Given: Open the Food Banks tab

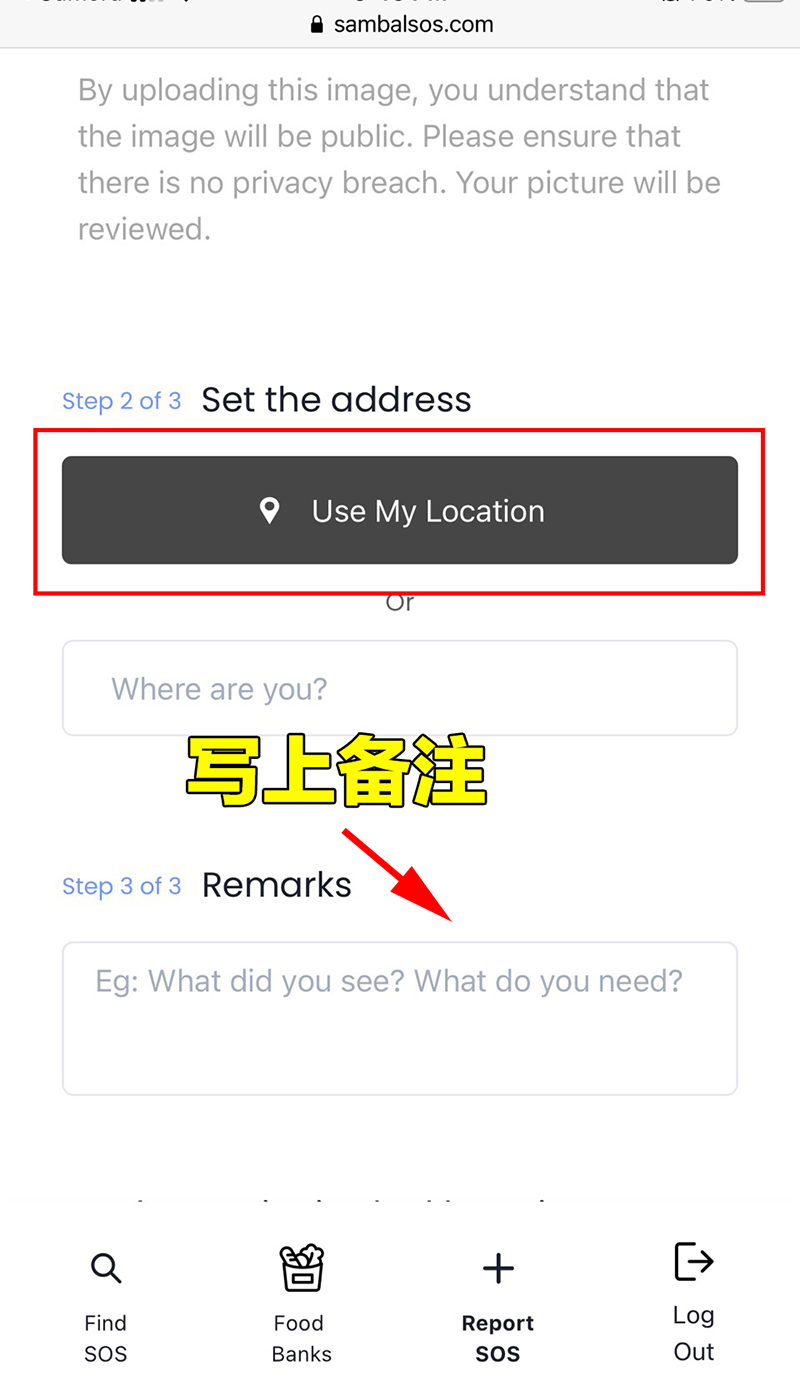Looking at the screenshot, I should [301, 1304].
